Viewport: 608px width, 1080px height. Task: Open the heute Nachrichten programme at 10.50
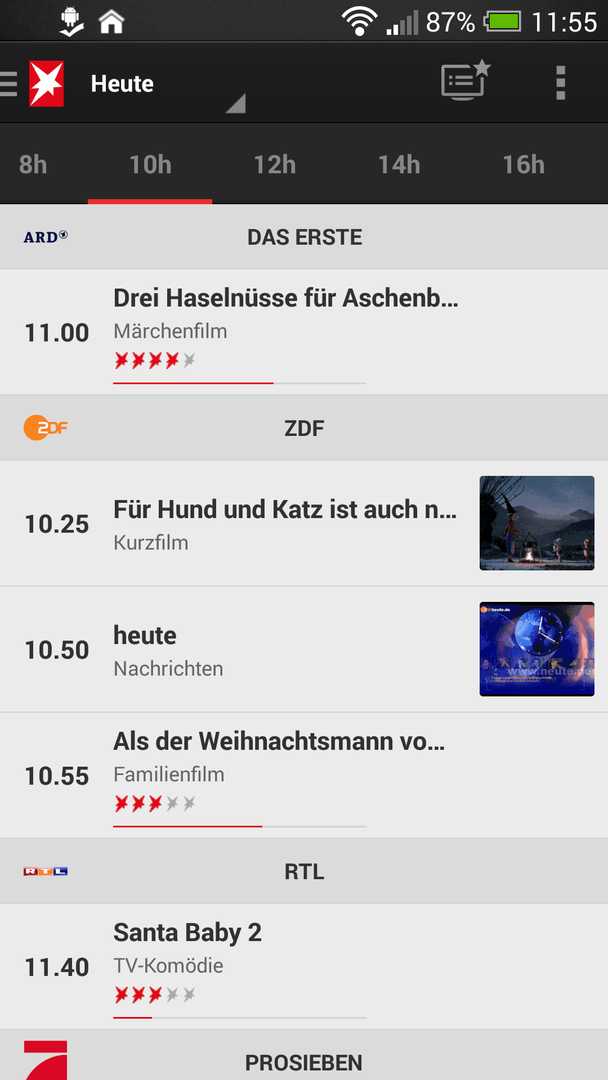[x=304, y=650]
